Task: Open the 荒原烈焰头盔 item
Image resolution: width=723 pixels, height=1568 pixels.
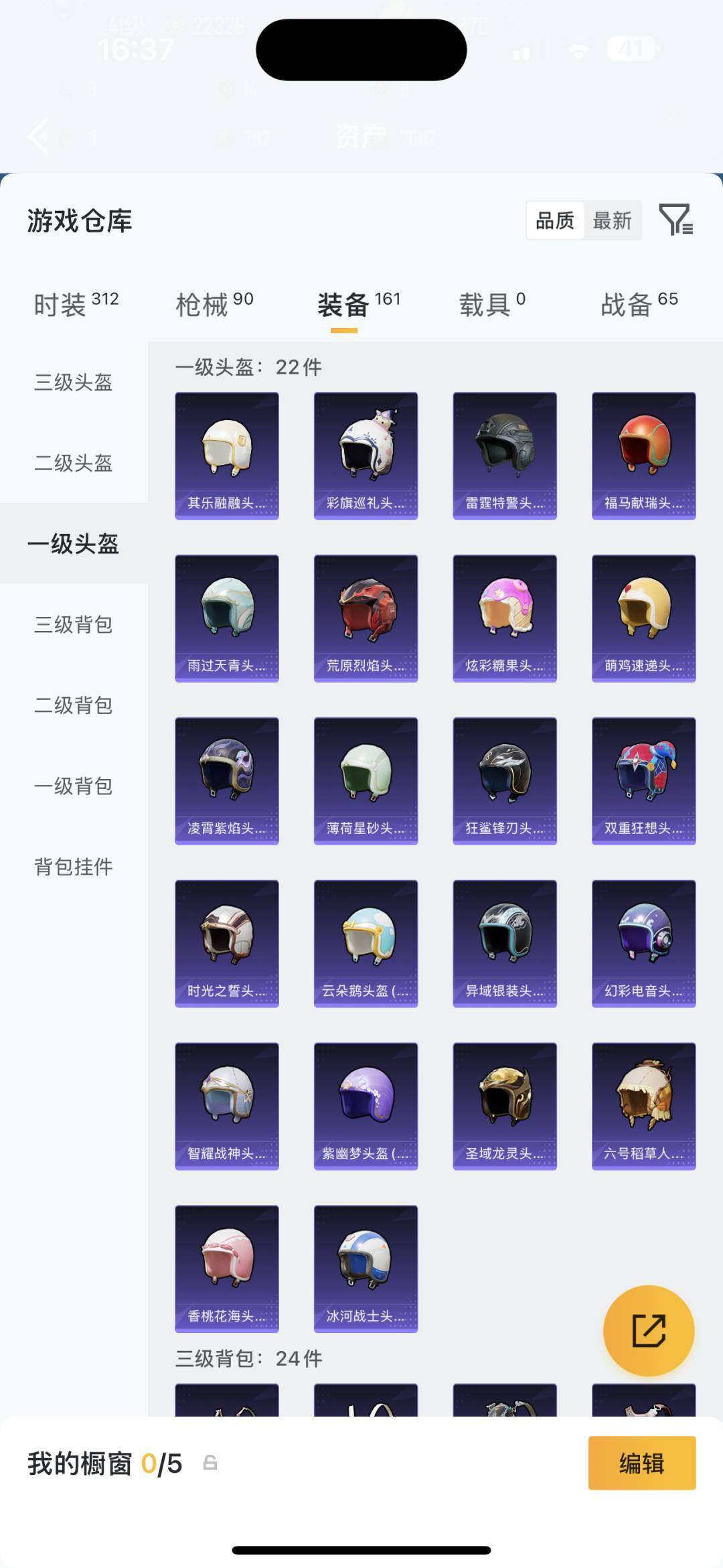Action: (366, 618)
